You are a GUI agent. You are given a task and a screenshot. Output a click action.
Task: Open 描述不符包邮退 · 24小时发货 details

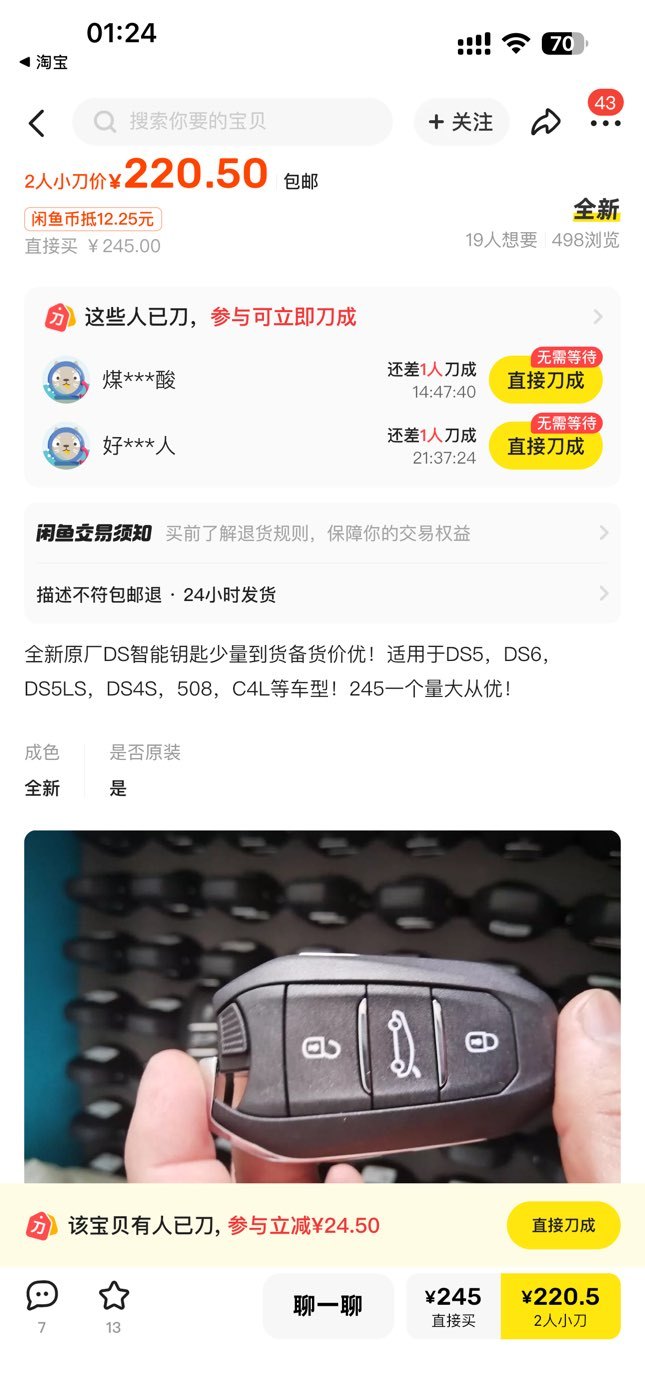pyautogui.click(x=322, y=594)
